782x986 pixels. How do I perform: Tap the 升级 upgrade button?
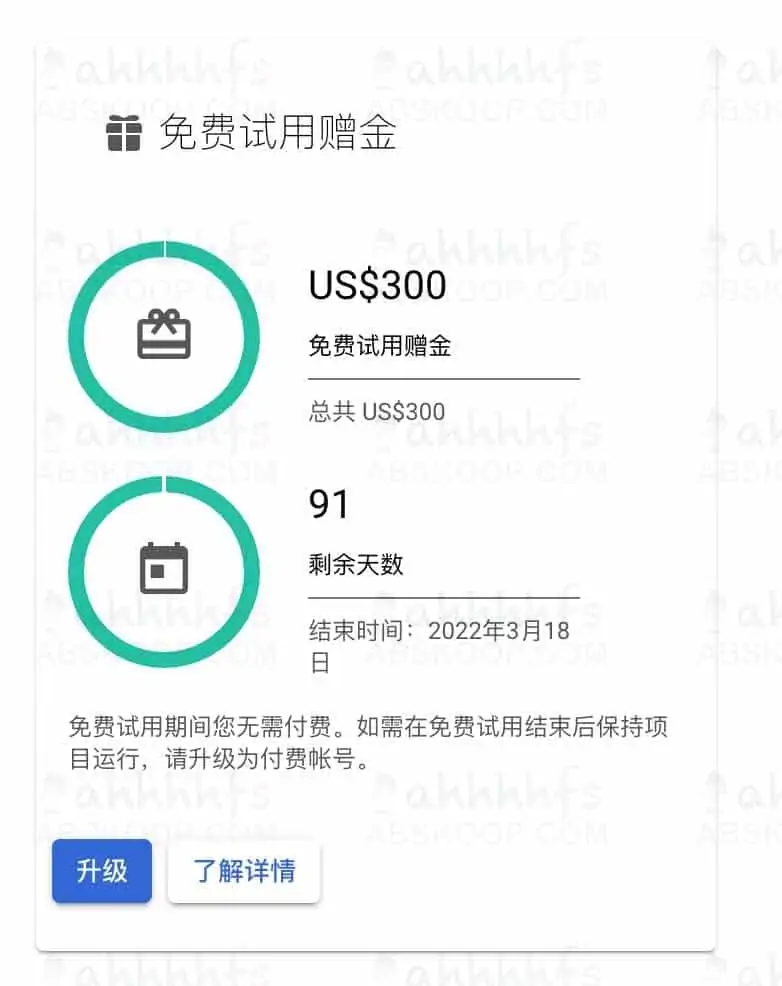pyautogui.click(x=102, y=871)
